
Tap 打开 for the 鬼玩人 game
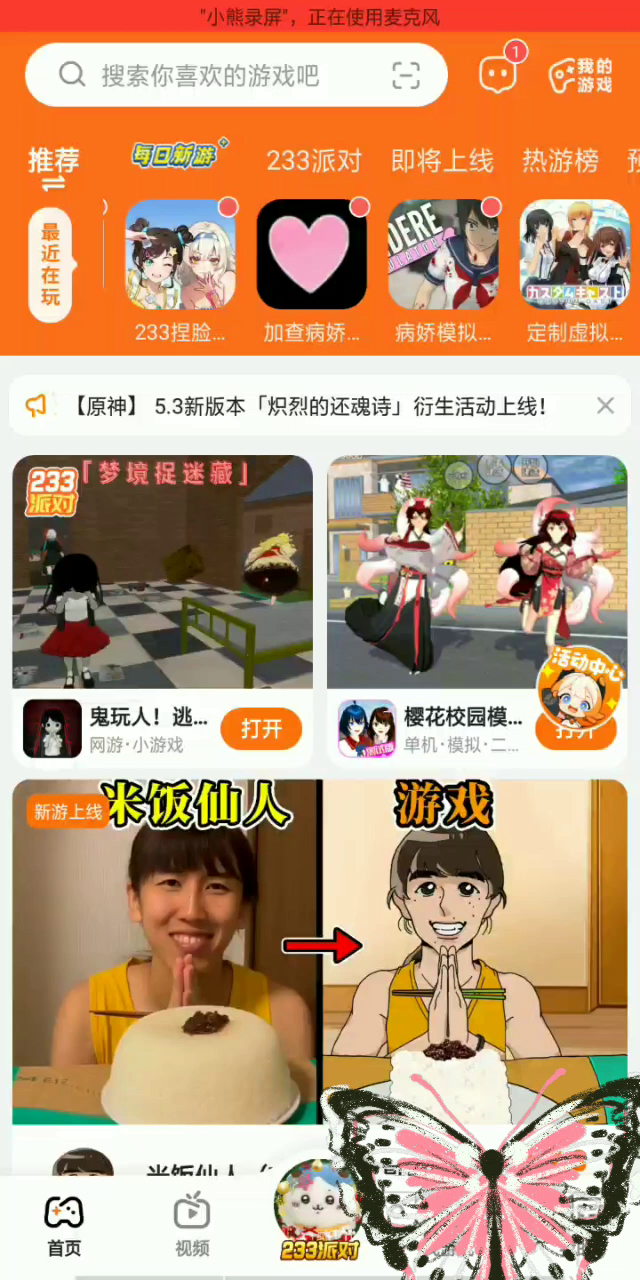point(261,729)
